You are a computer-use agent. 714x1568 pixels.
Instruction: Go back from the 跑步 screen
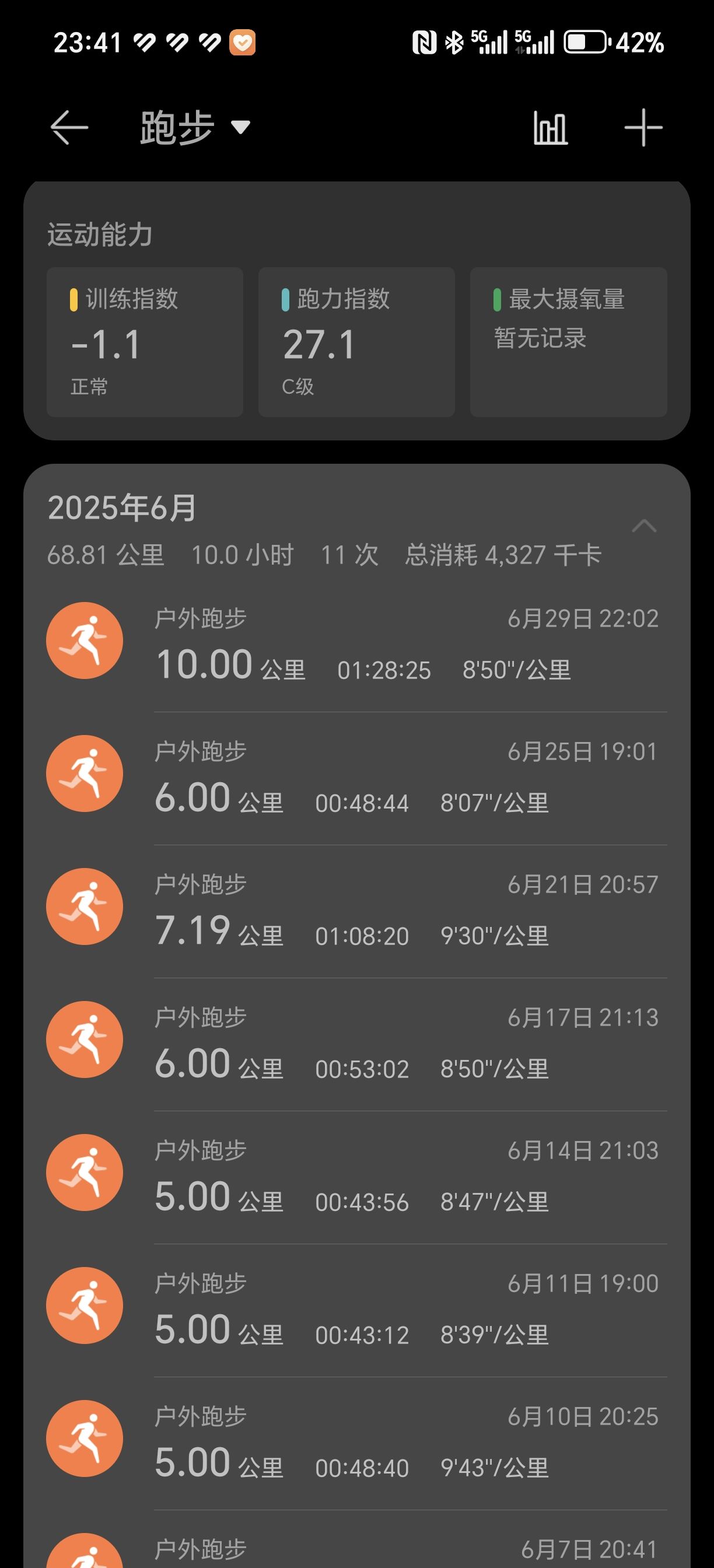click(x=69, y=128)
